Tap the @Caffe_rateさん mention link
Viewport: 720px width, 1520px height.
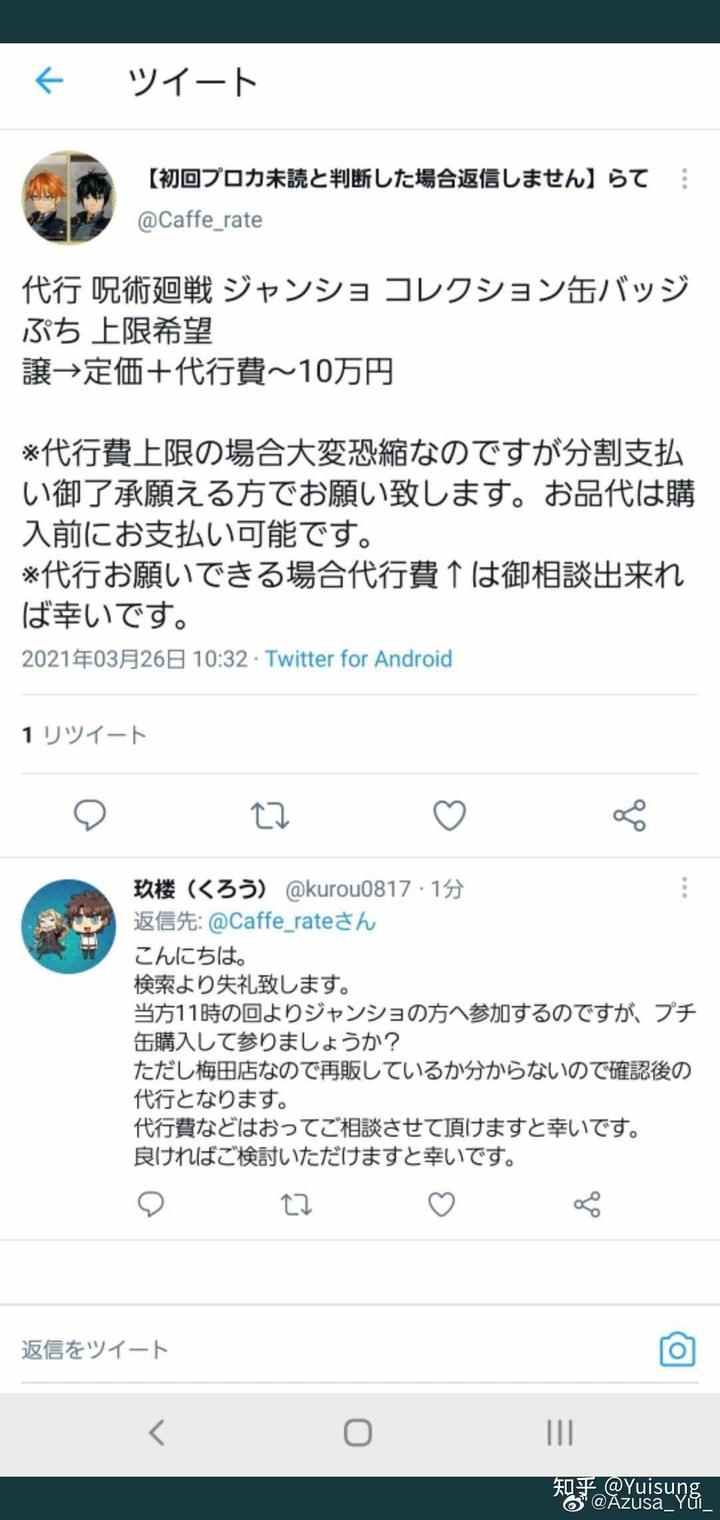tap(292, 921)
